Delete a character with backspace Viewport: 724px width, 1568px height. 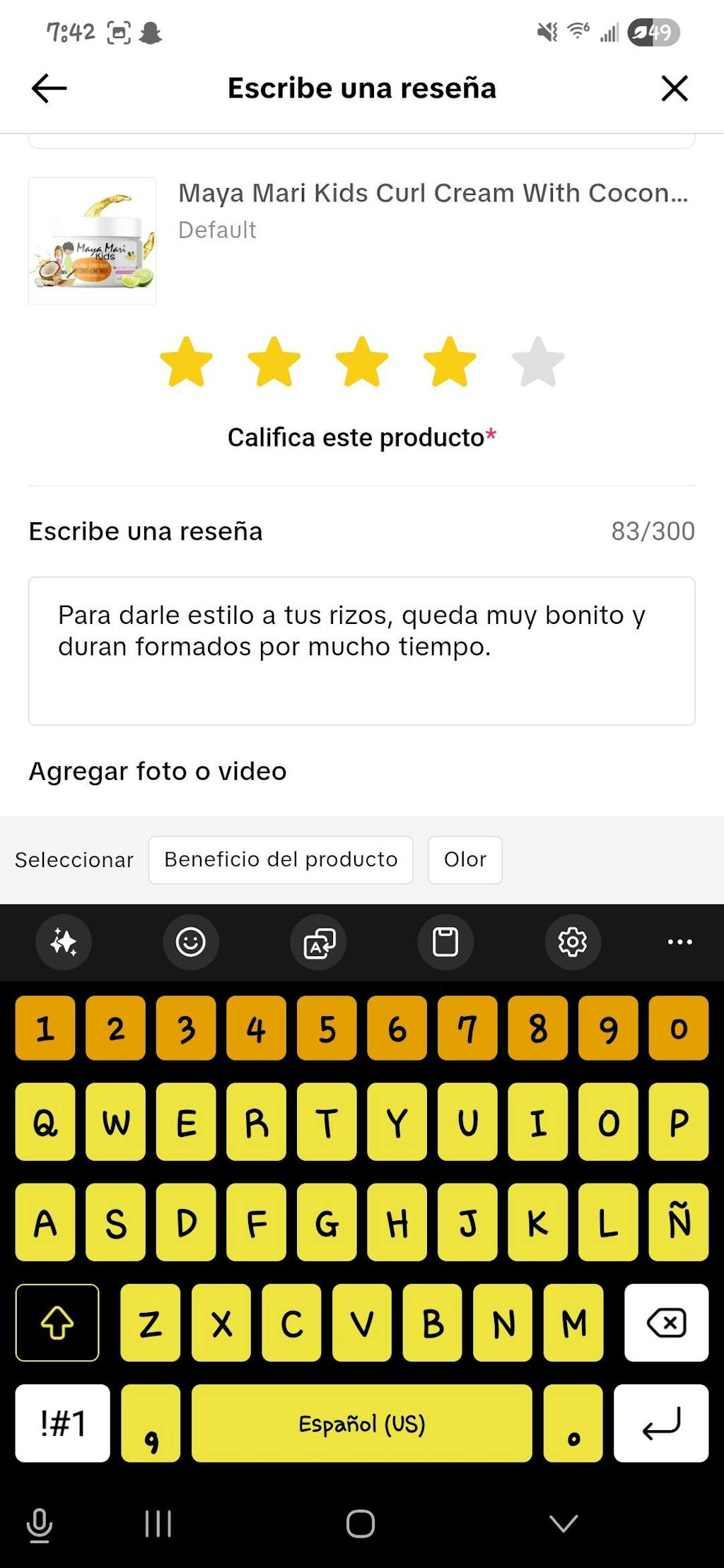pyautogui.click(x=666, y=1322)
